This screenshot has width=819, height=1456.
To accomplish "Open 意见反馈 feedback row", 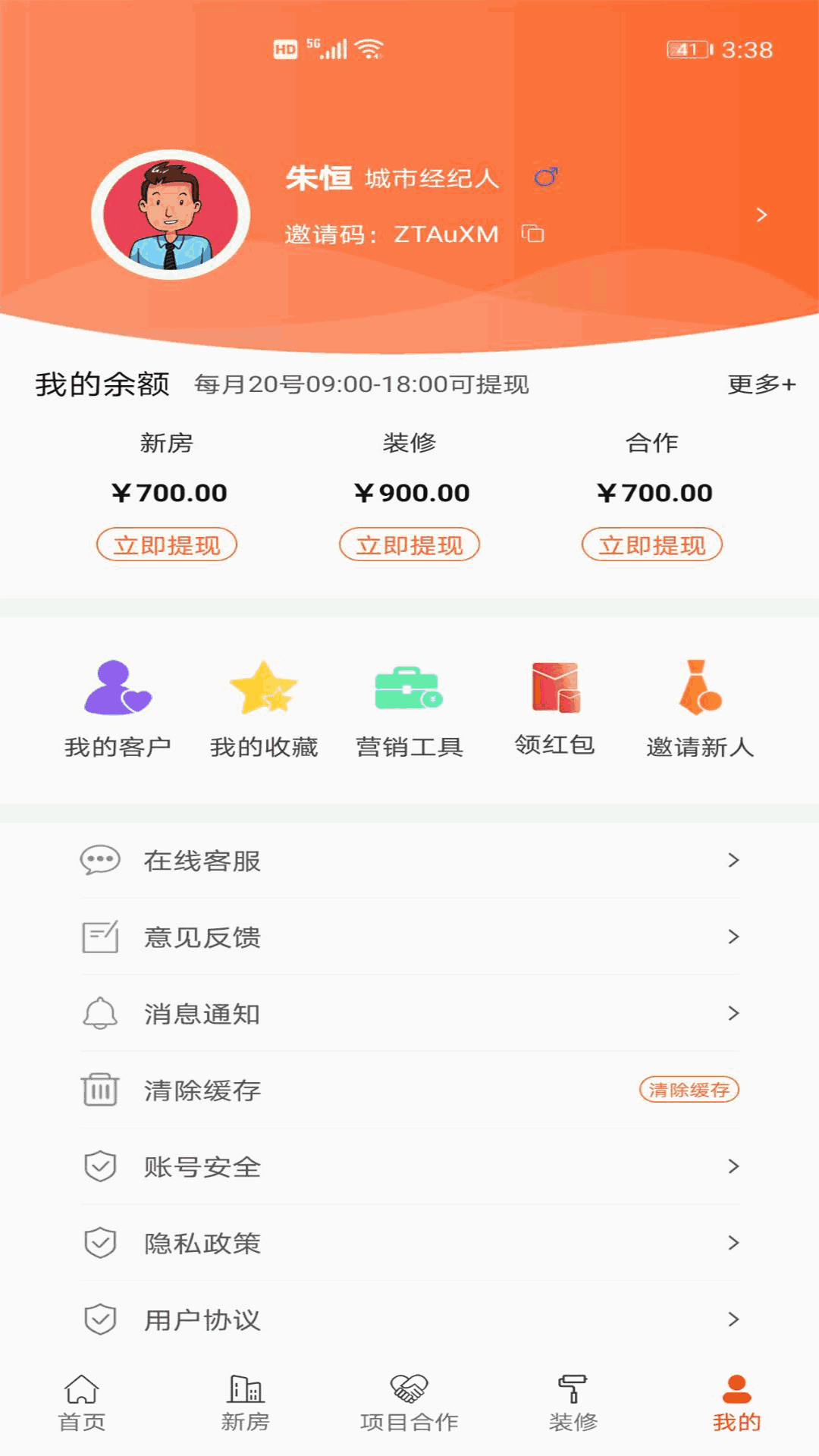I will click(409, 937).
